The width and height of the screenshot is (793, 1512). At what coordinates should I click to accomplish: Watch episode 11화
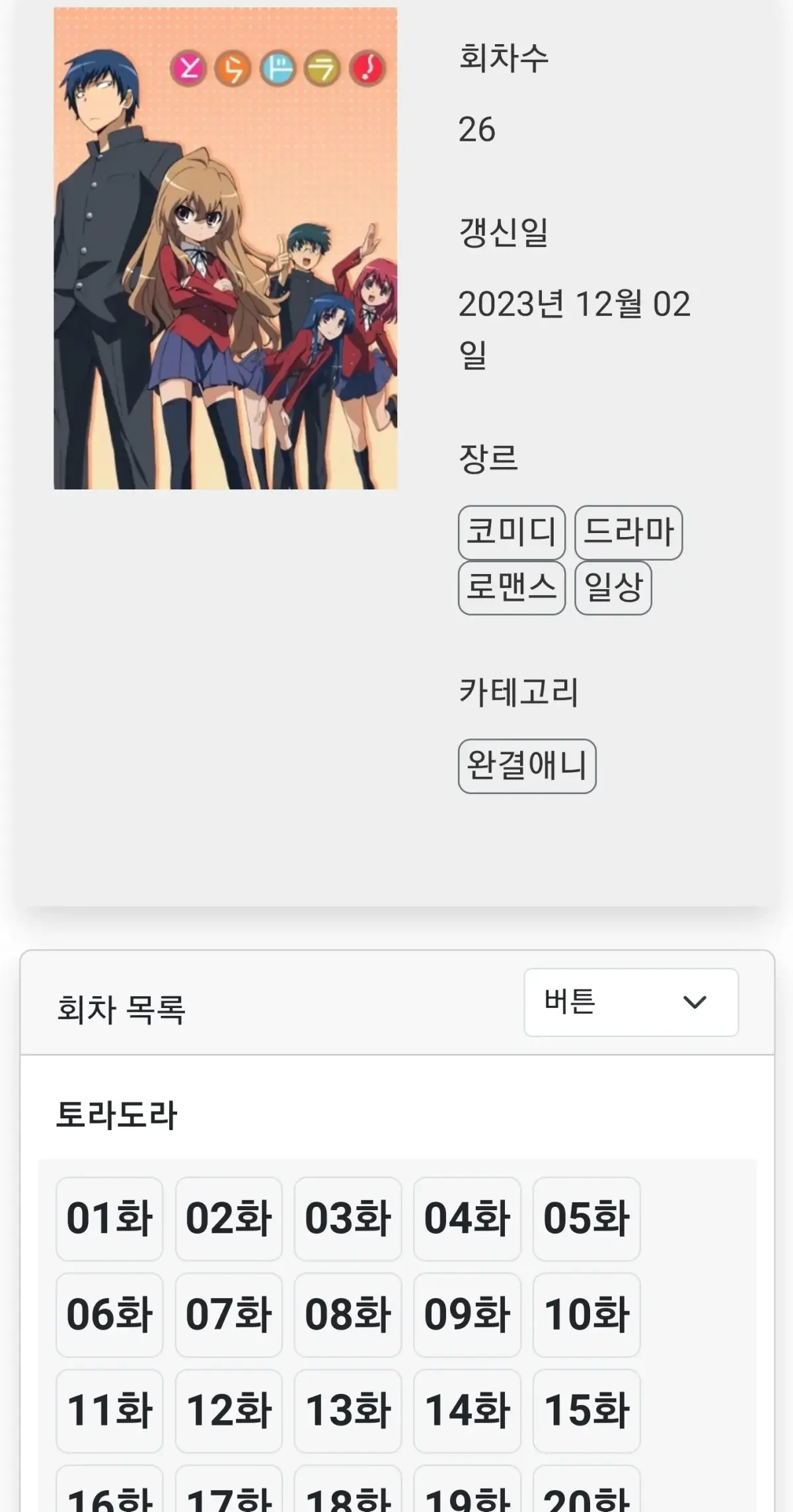point(110,1410)
